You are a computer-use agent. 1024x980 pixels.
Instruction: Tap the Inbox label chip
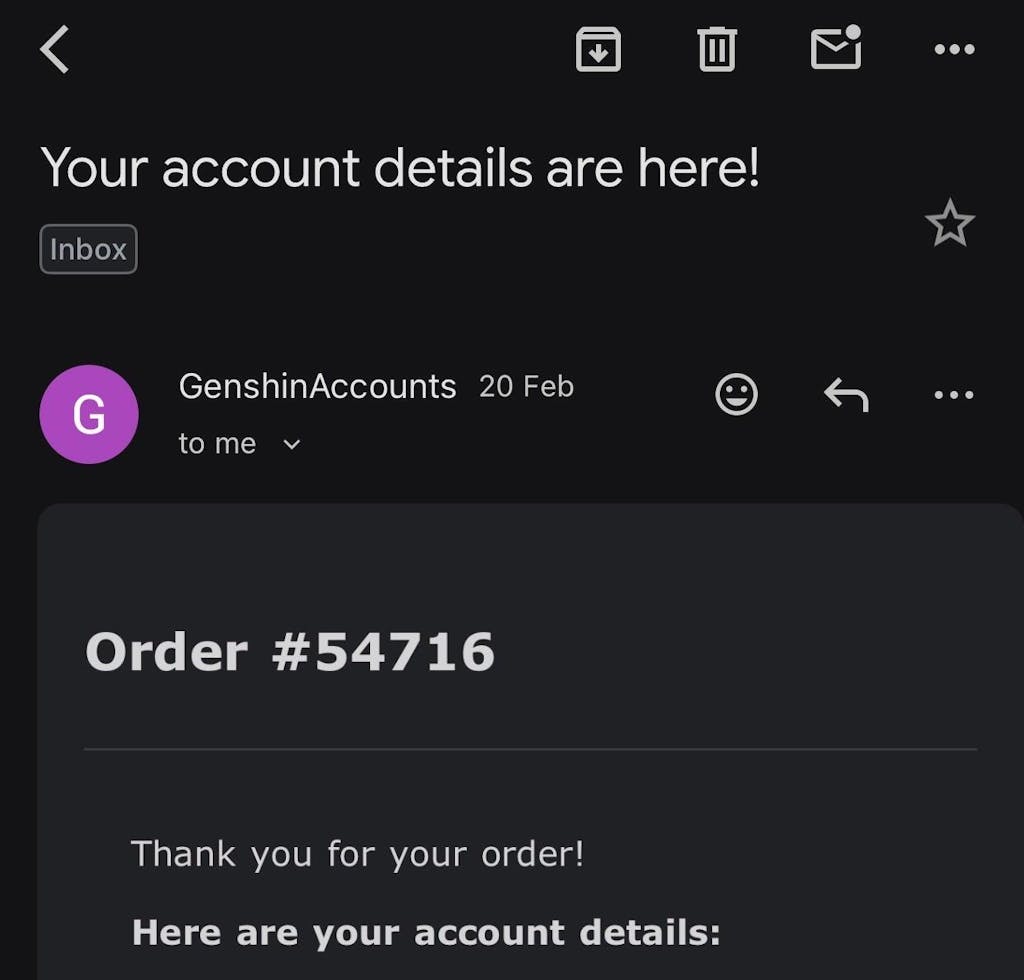coord(88,249)
